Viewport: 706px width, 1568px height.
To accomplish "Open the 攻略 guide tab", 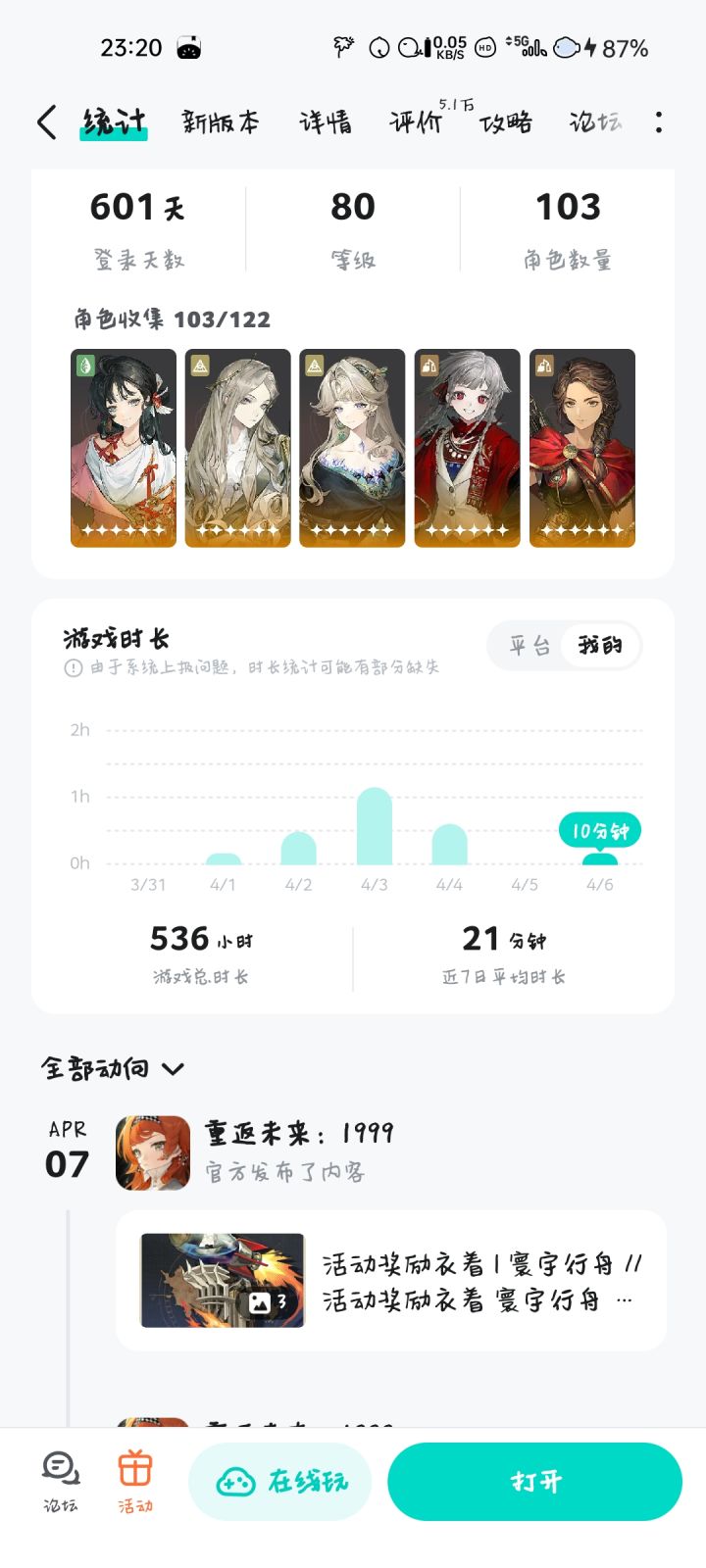I will tap(506, 123).
